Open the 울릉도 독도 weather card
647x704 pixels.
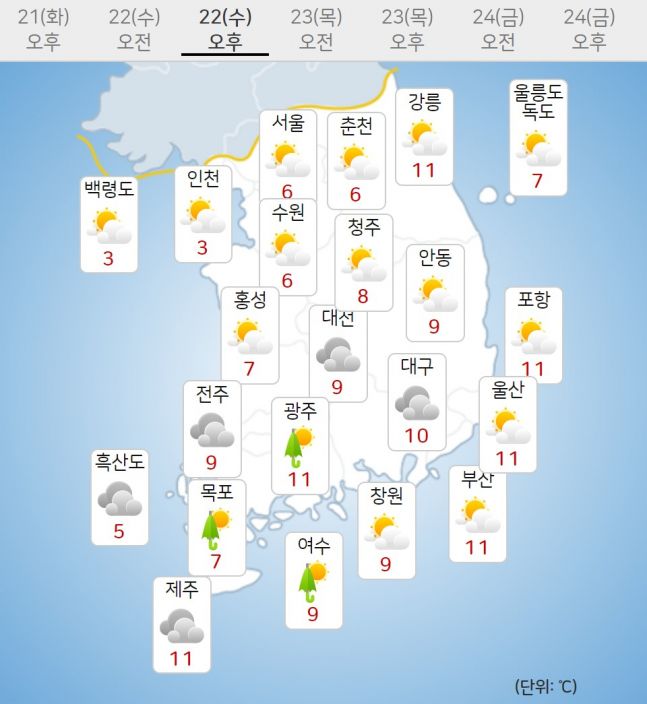(x=538, y=138)
